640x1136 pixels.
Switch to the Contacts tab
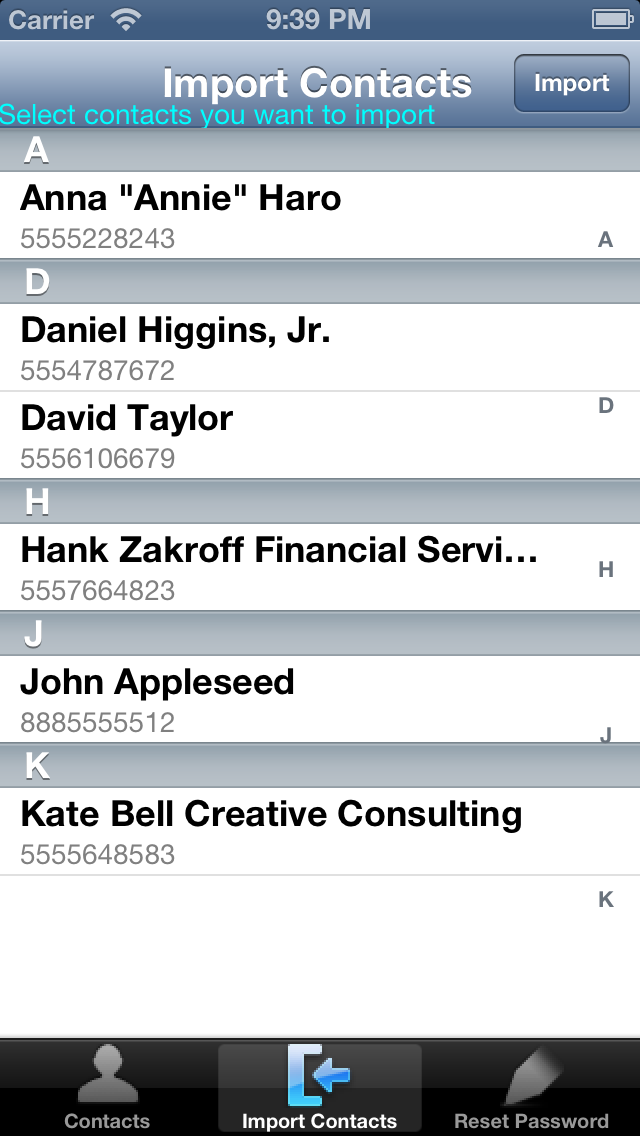(x=107, y=1088)
